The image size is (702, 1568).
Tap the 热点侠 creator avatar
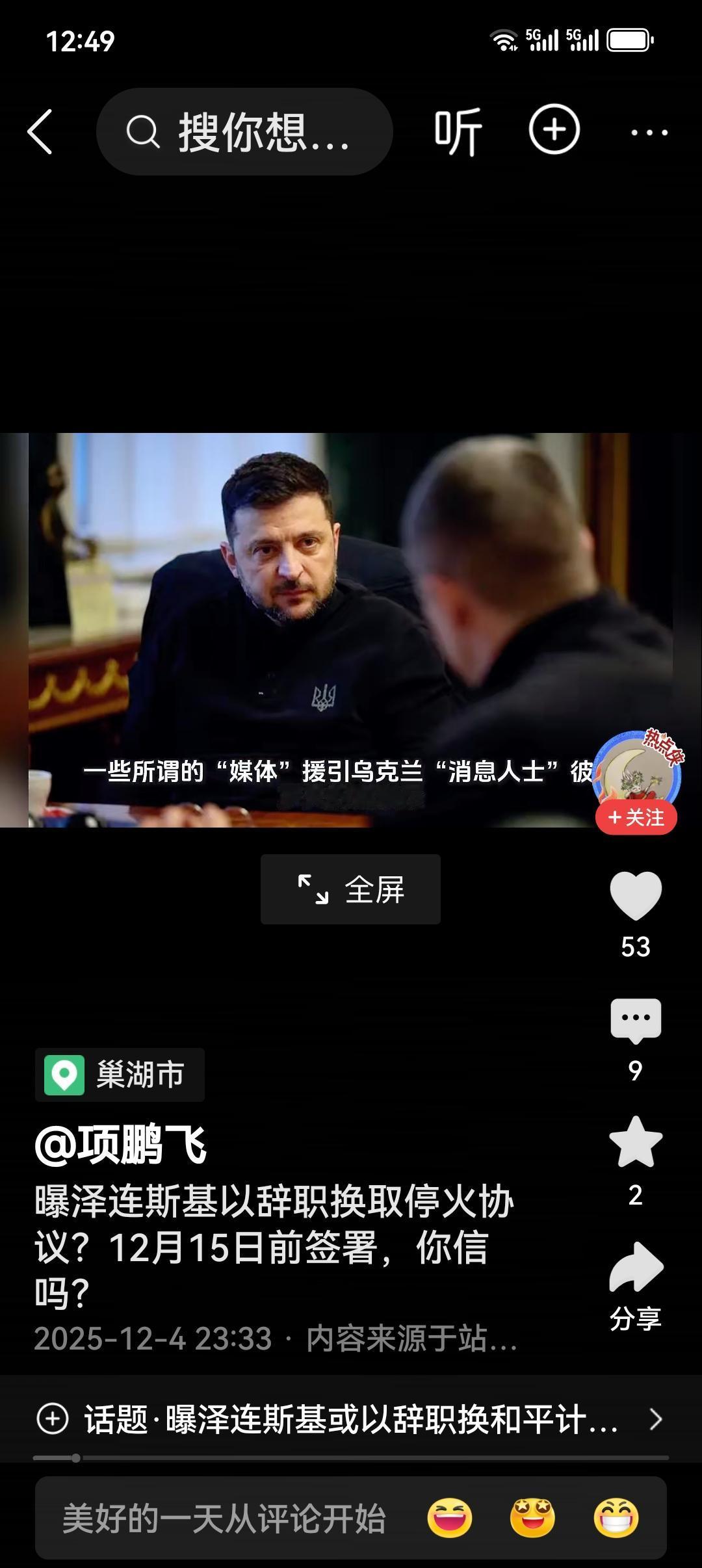pos(636,770)
